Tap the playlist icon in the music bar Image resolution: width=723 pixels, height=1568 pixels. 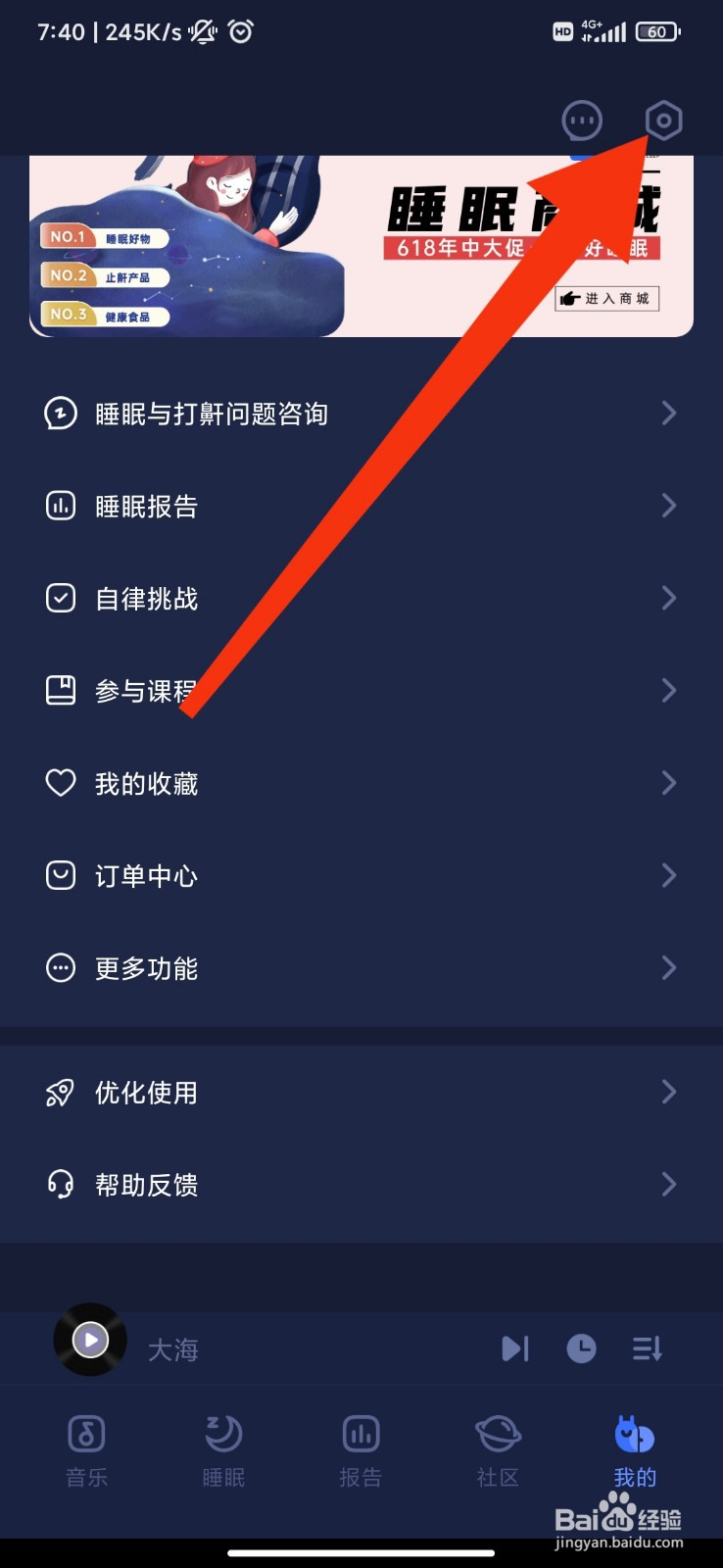pos(648,1348)
